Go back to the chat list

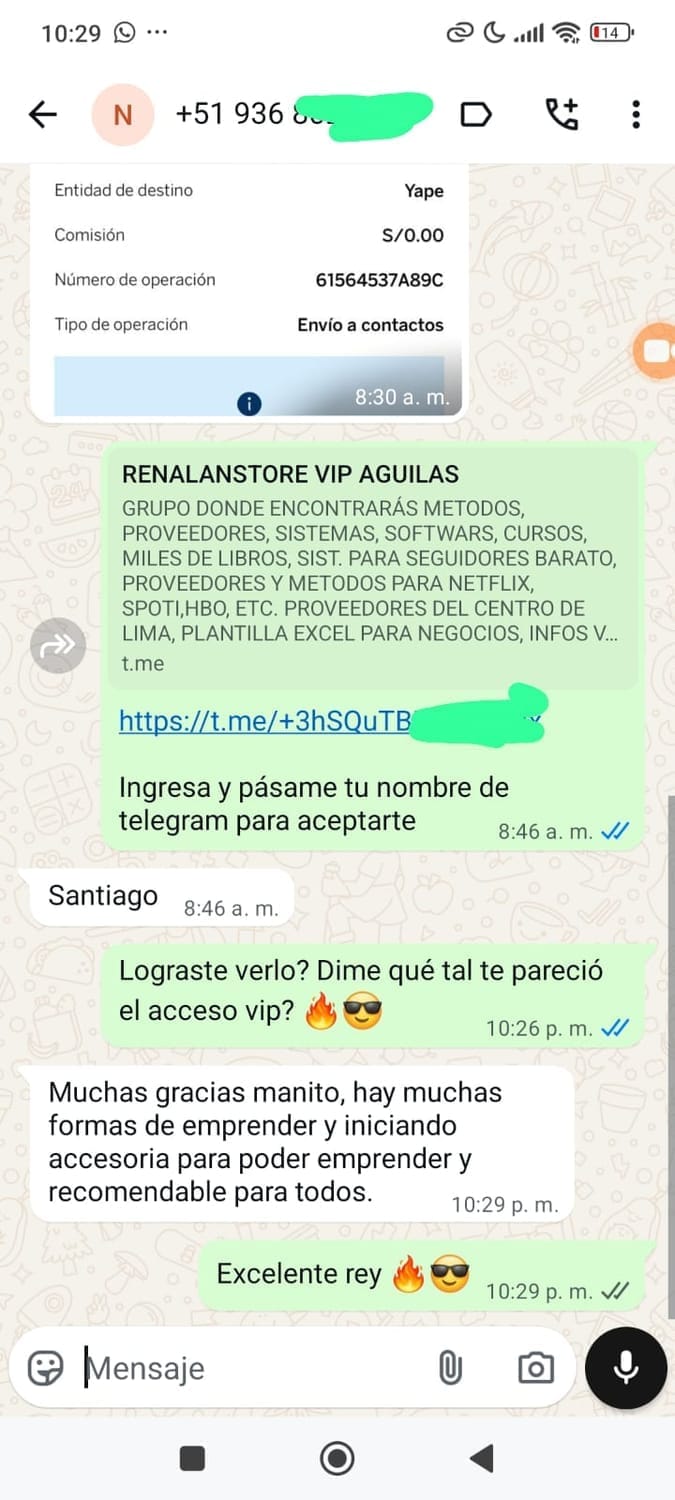pyautogui.click(x=42, y=115)
